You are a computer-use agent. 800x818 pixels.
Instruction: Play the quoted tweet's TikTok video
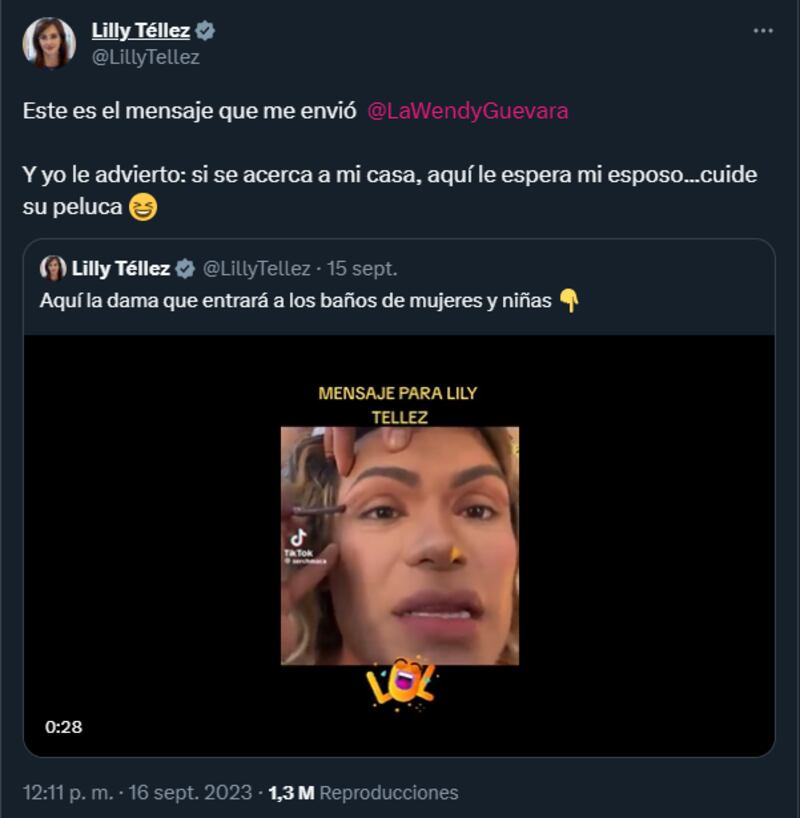coord(399,545)
